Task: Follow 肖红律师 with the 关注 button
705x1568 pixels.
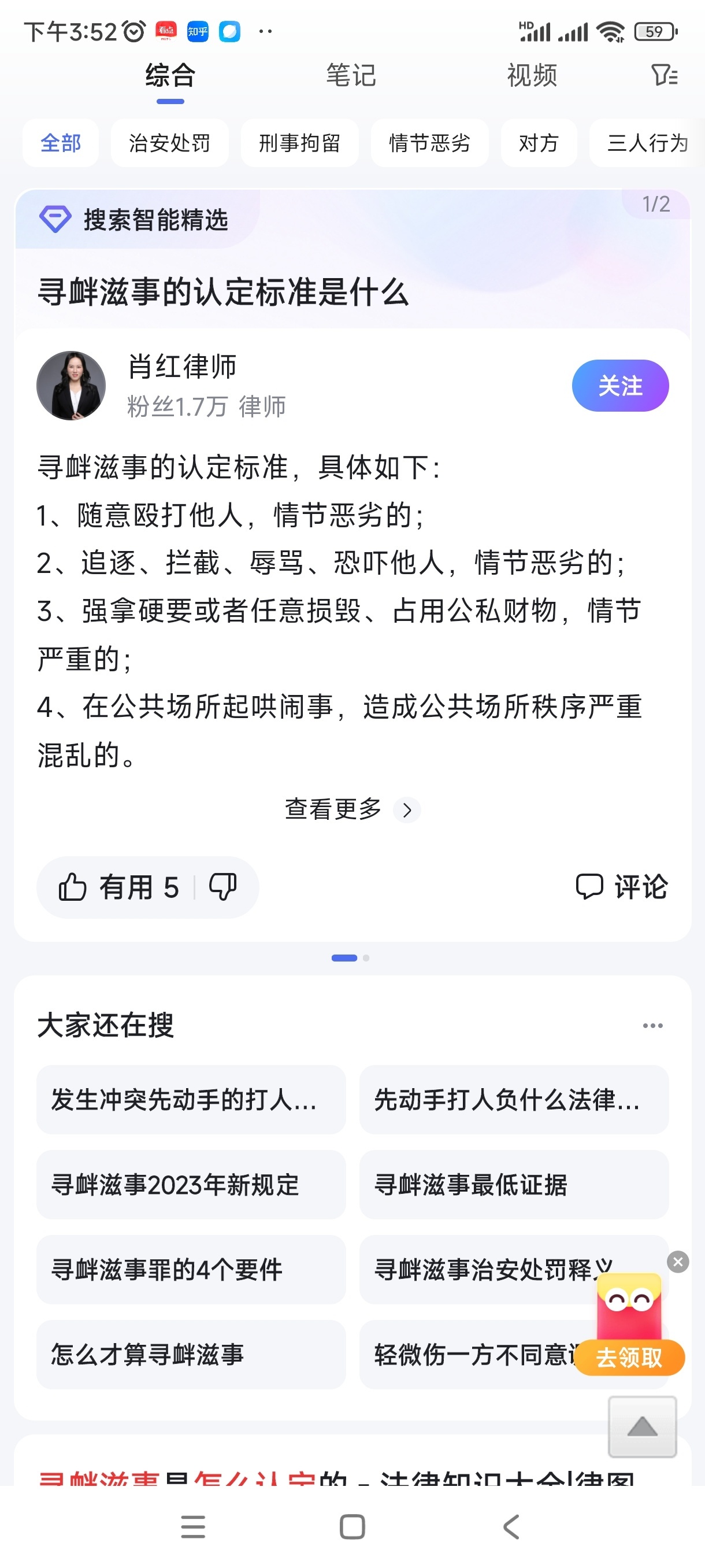Action: (620, 386)
